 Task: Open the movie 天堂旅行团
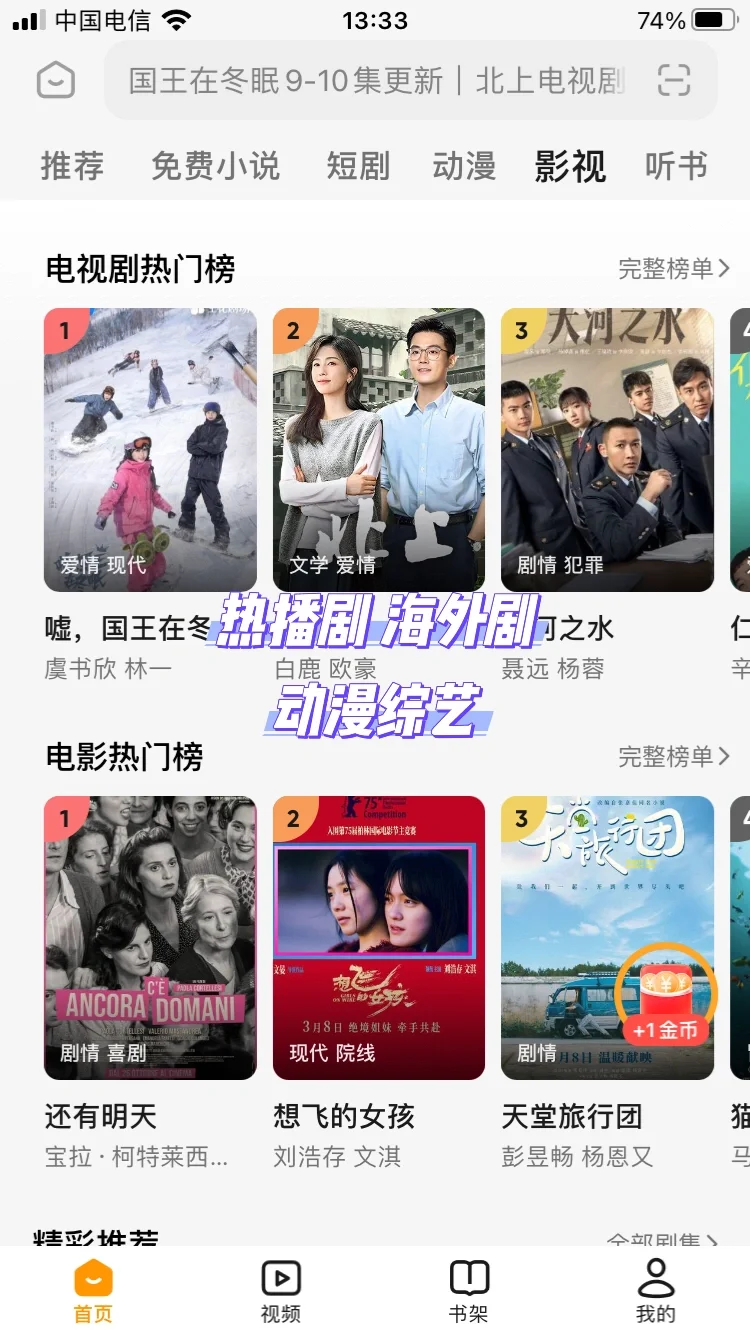tap(607, 938)
